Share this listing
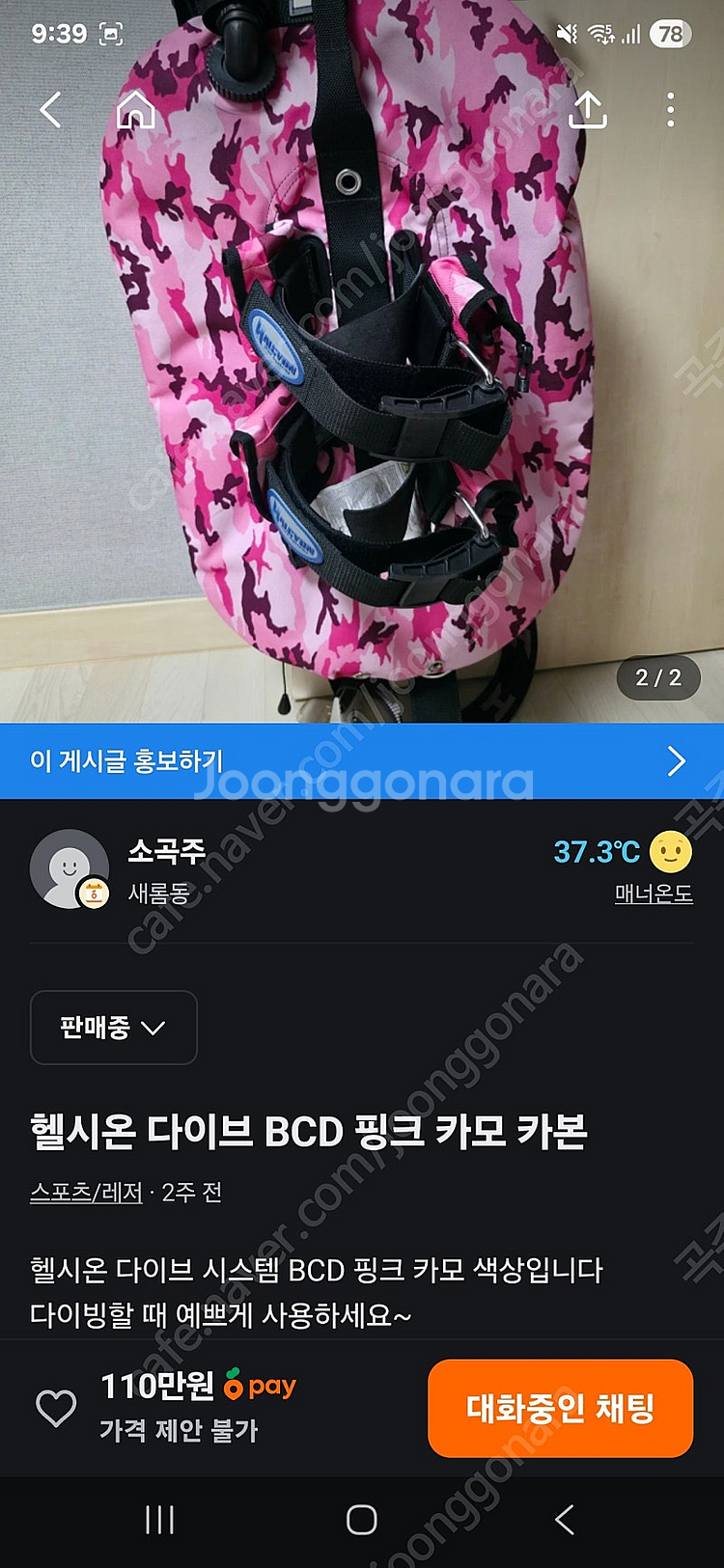 click(x=587, y=110)
